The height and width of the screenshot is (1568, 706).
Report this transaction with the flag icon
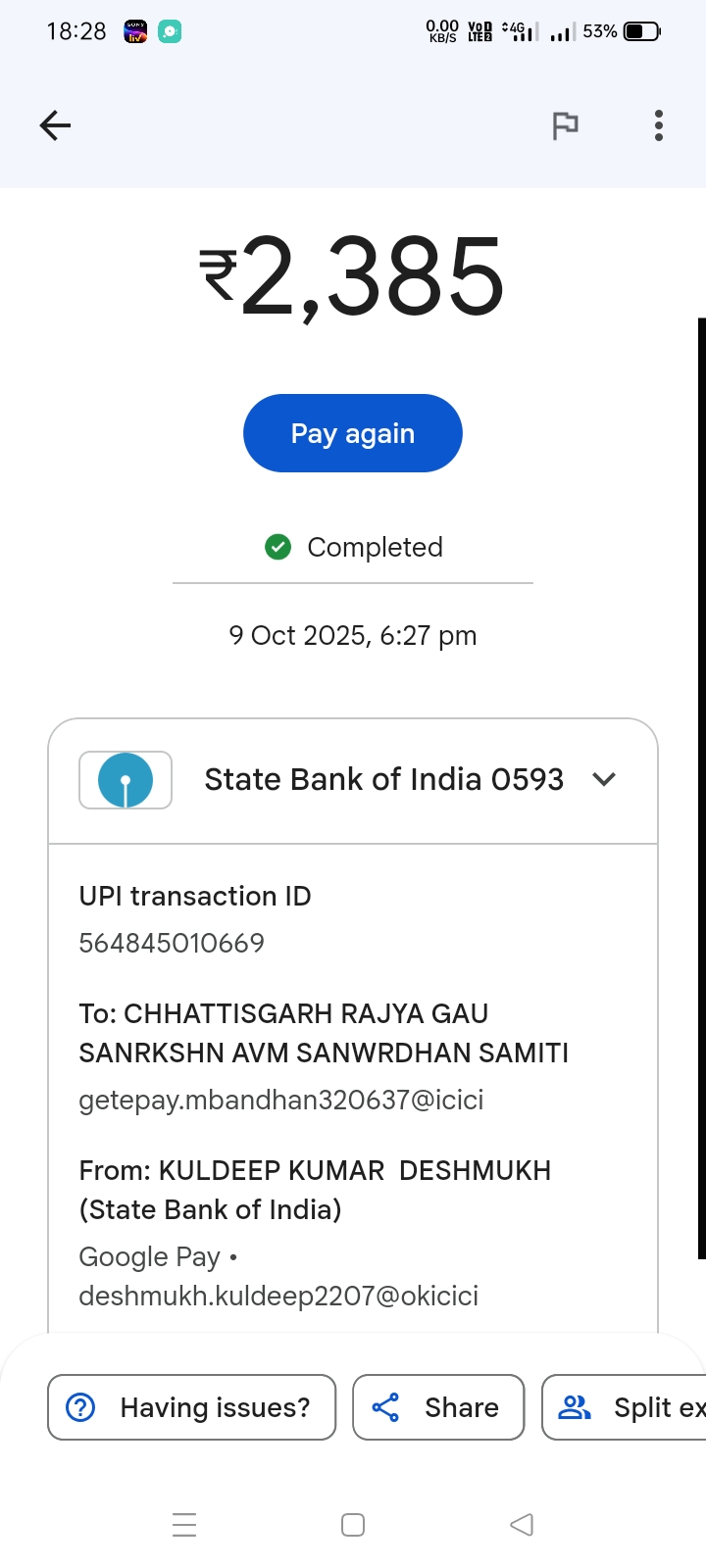coord(565,125)
